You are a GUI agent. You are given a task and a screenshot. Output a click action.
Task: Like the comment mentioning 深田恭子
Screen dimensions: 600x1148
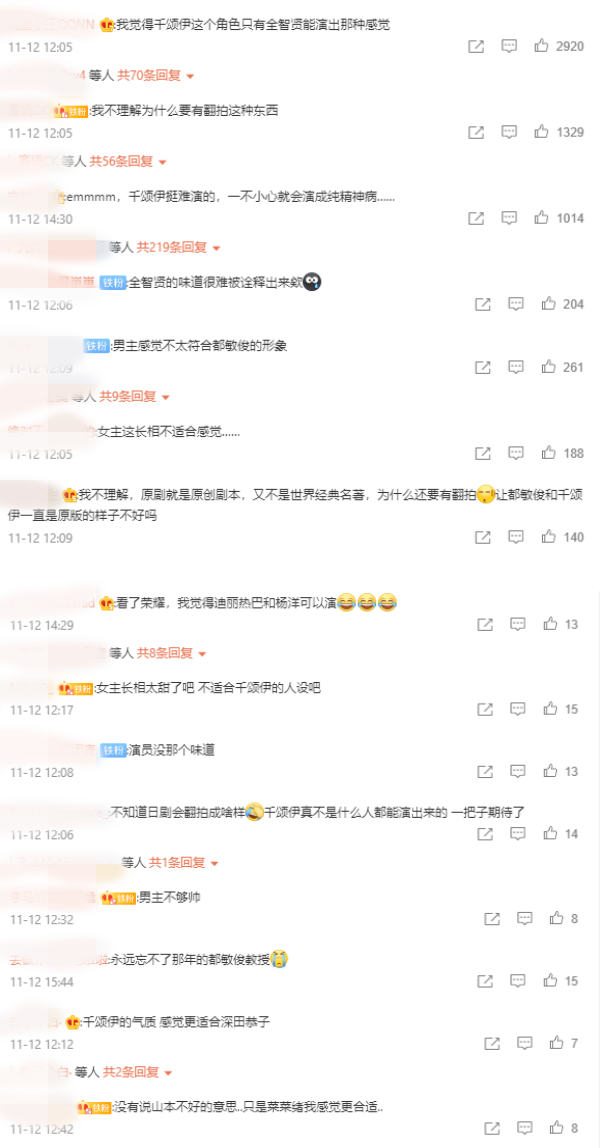(x=556, y=1043)
